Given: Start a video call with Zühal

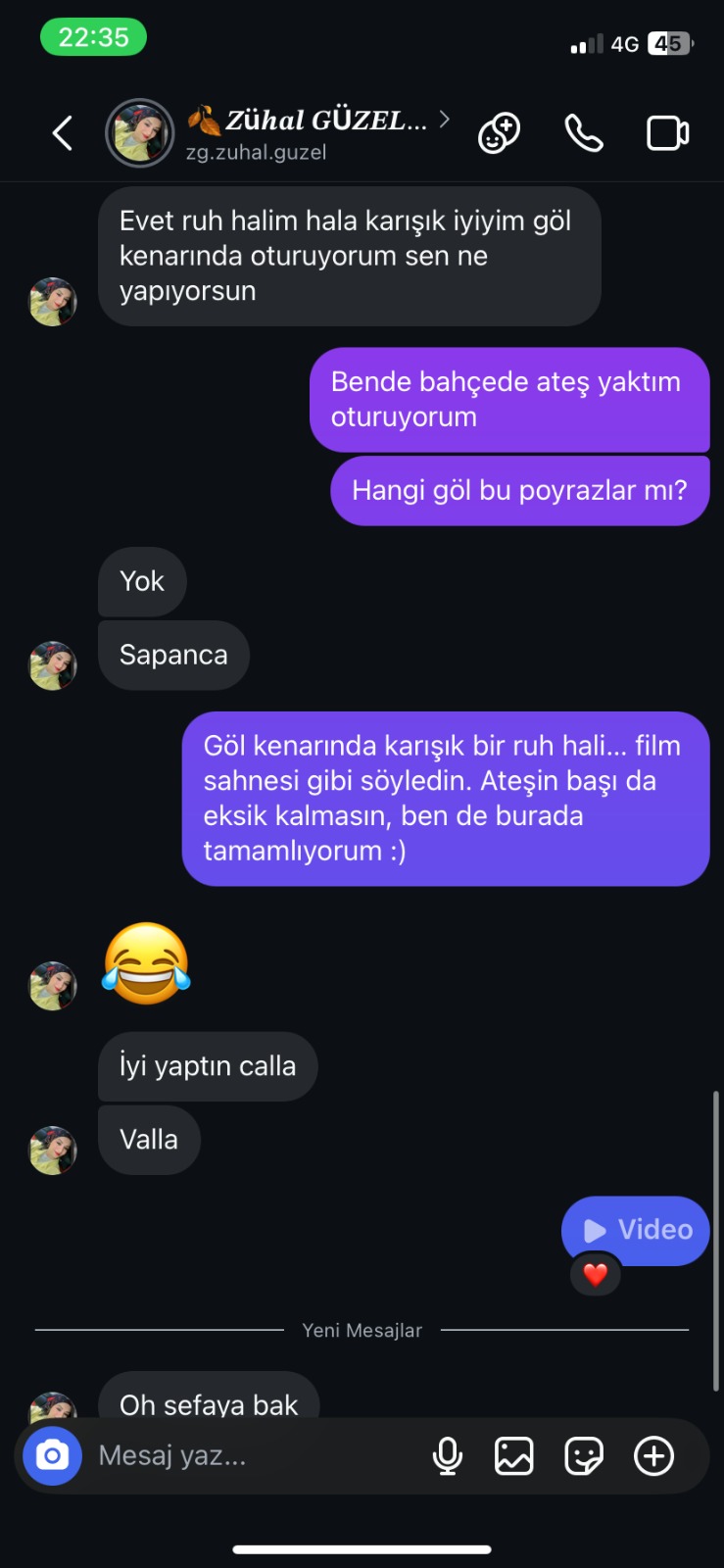Looking at the screenshot, I should point(668,133).
